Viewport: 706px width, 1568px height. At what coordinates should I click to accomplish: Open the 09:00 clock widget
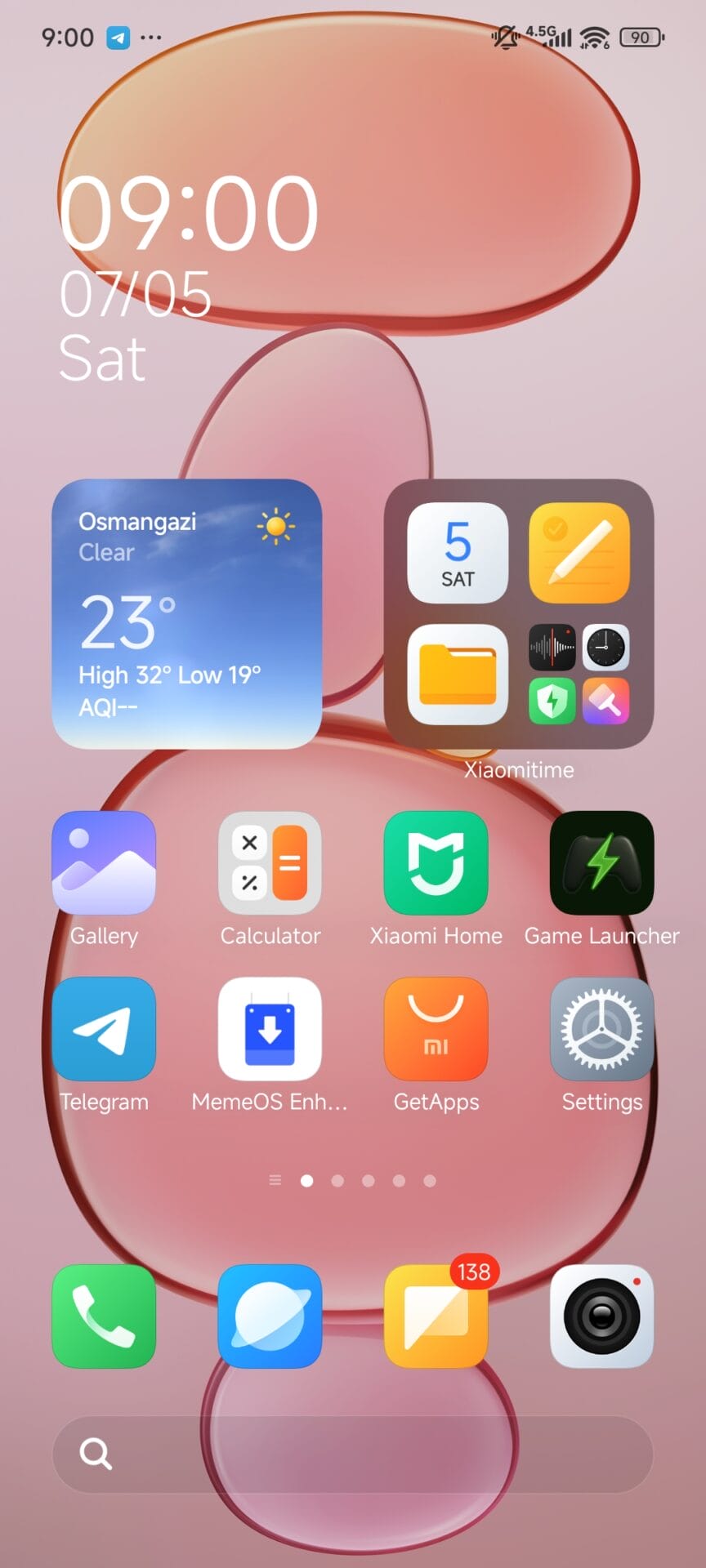[x=190, y=214]
